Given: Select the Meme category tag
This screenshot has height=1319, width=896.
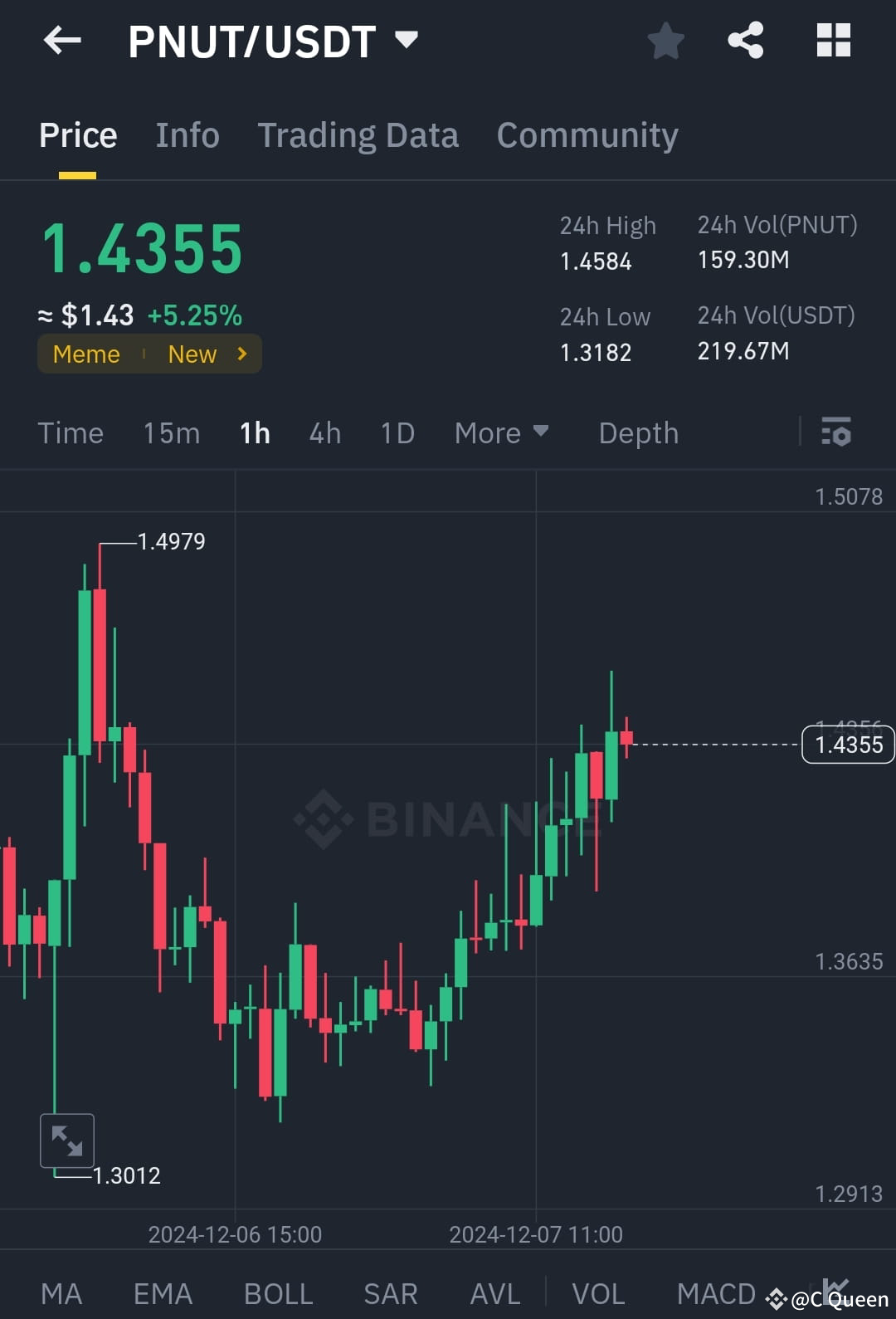Looking at the screenshot, I should [85, 354].
